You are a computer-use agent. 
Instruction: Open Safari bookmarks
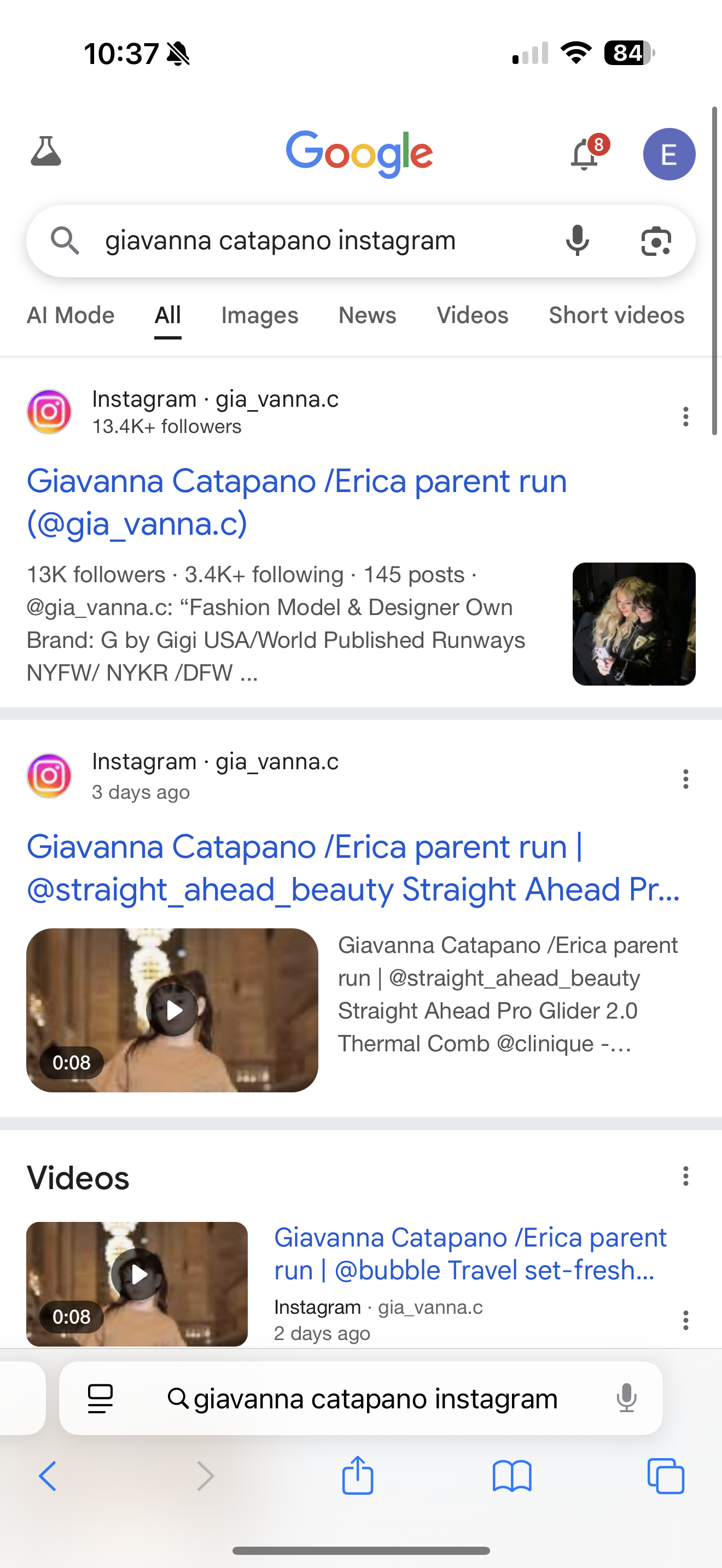pyautogui.click(x=512, y=1476)
